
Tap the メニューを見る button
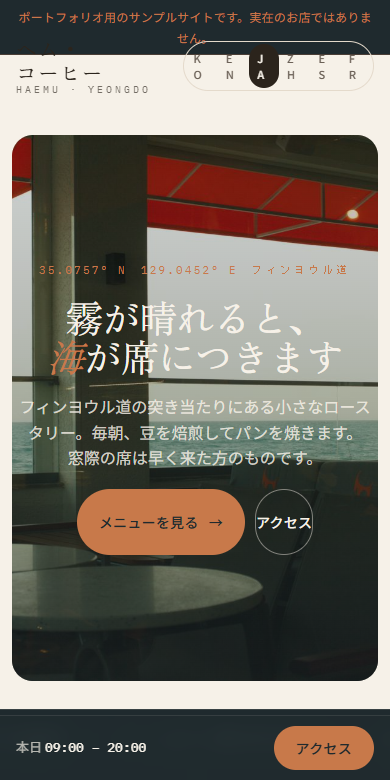[x=161, y=522]
